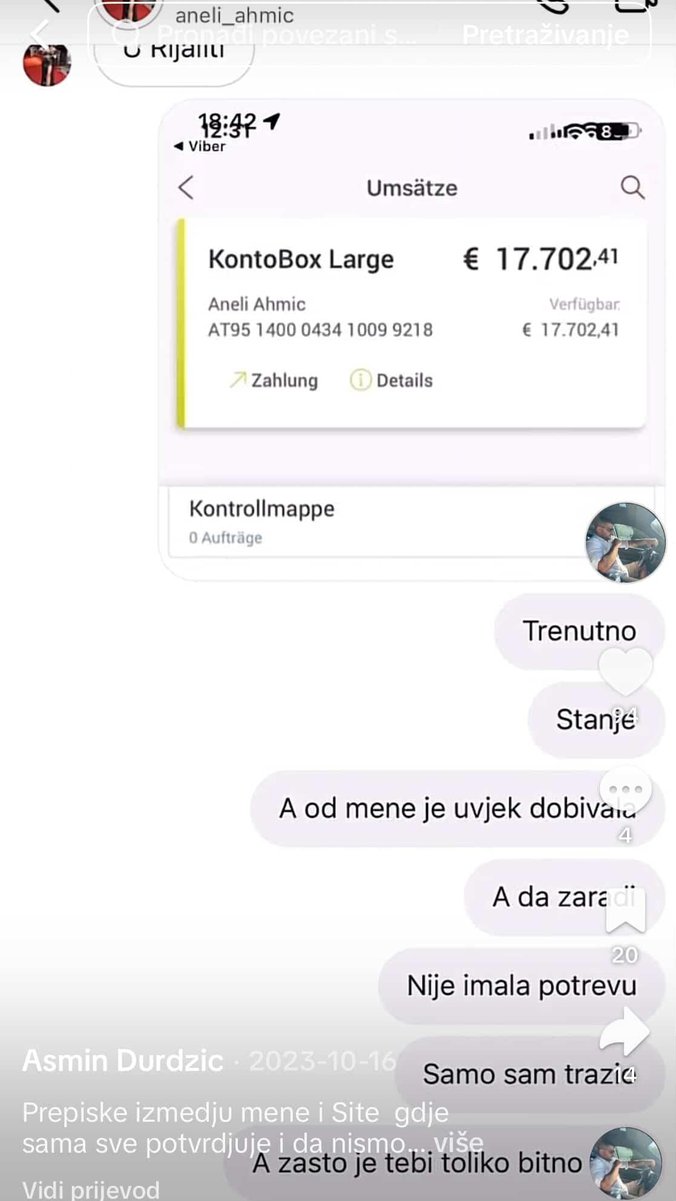Open Asmin Durdzic's profile from the name
The width and height of the screenshot is (676, 1201).
tap(122, 1061)
